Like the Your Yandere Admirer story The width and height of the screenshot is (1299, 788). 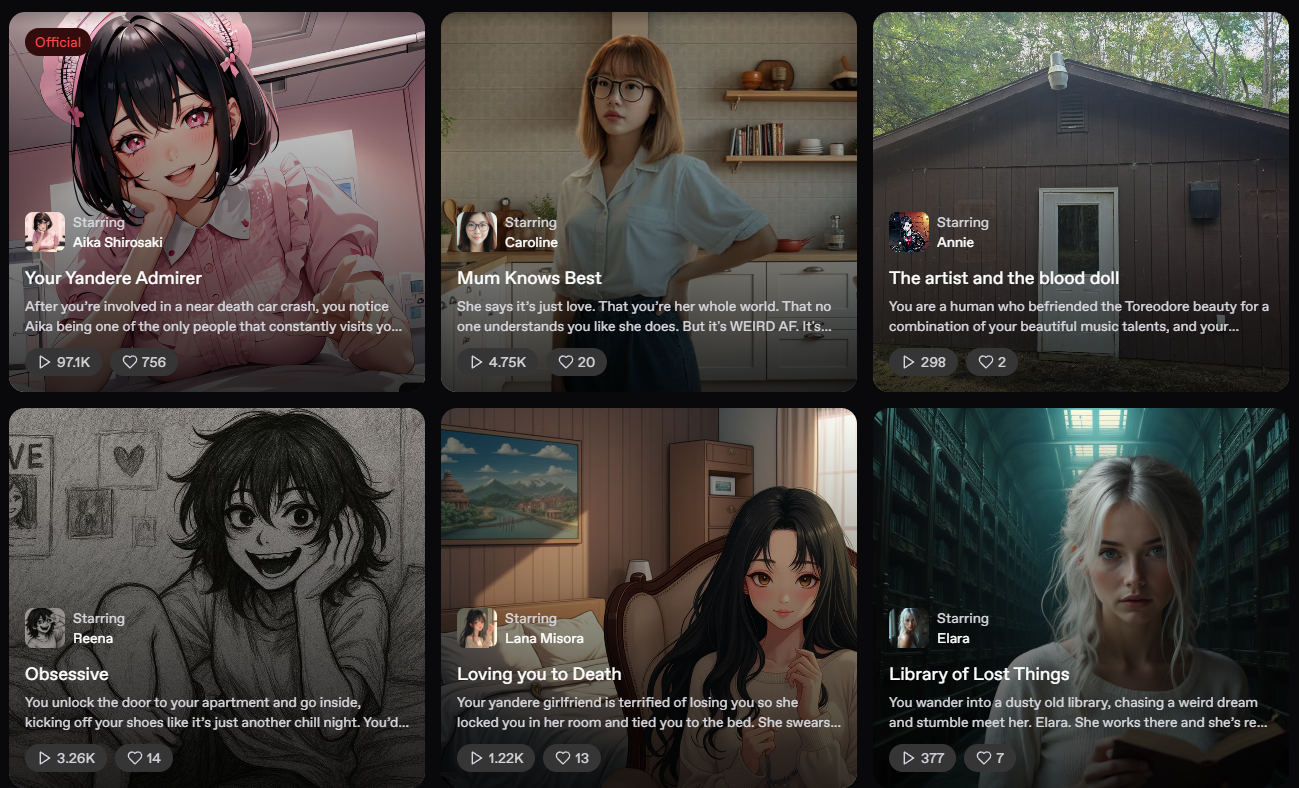coord(144,362)
